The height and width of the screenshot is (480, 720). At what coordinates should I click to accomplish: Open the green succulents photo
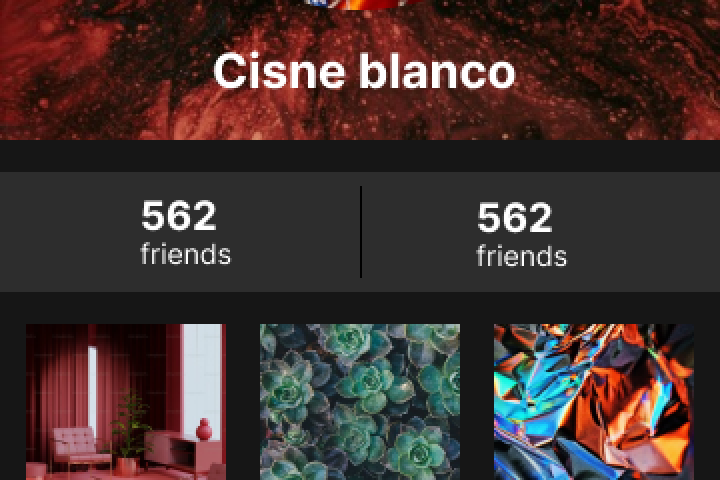pyautogui.click(x=360, y=402)
